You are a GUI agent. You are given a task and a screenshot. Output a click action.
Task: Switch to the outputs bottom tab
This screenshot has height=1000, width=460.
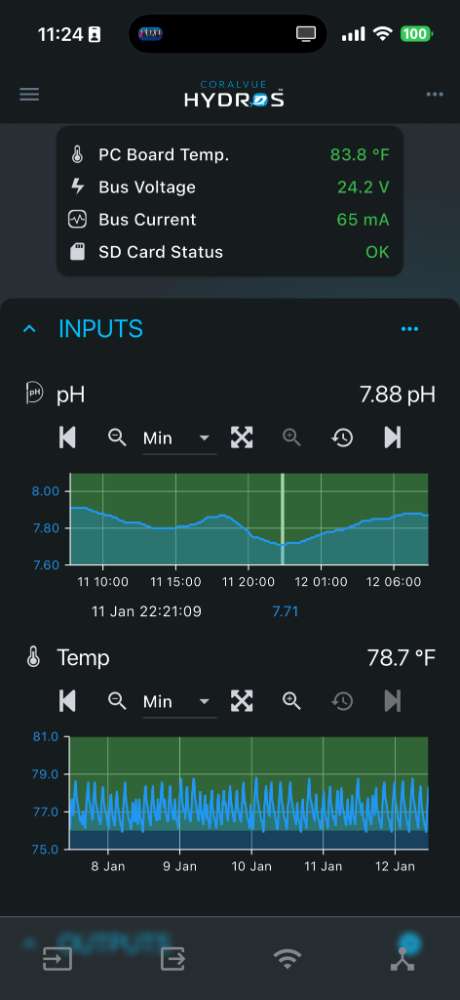(x=173, y=958)
